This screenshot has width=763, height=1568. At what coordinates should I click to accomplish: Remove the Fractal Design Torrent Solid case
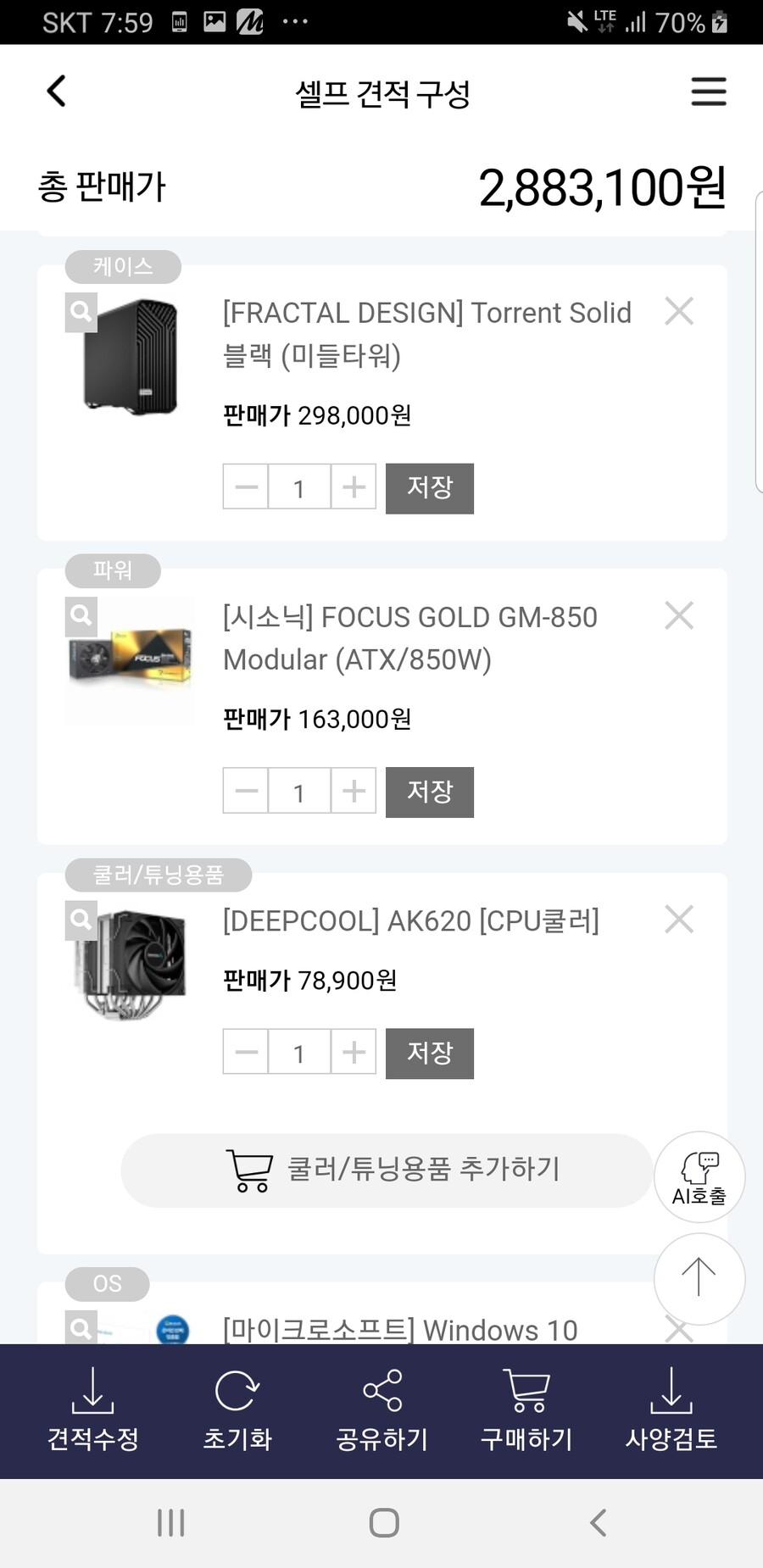tap(678, 312)
